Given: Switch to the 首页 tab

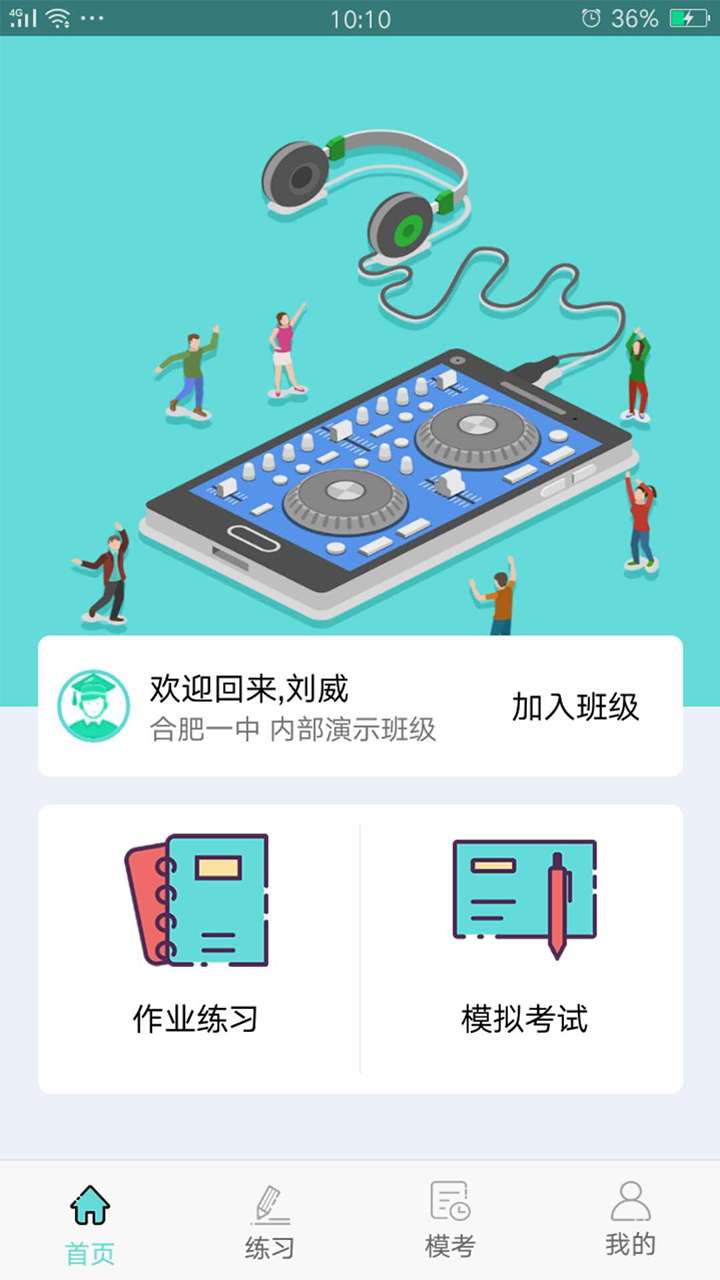Looking at the screenshot, I should pos(90,1222).
